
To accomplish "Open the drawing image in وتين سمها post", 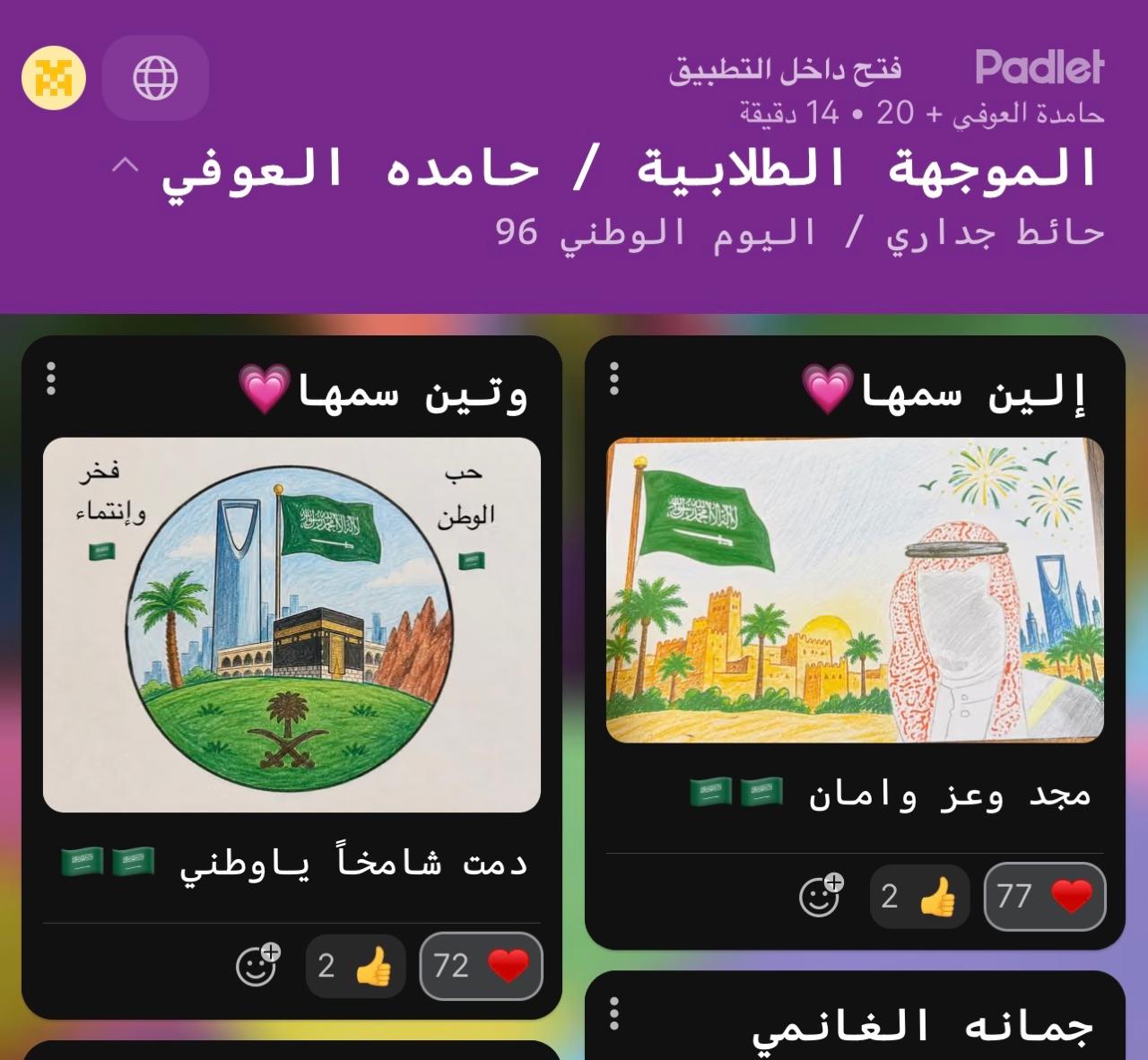I will (291, 625).
